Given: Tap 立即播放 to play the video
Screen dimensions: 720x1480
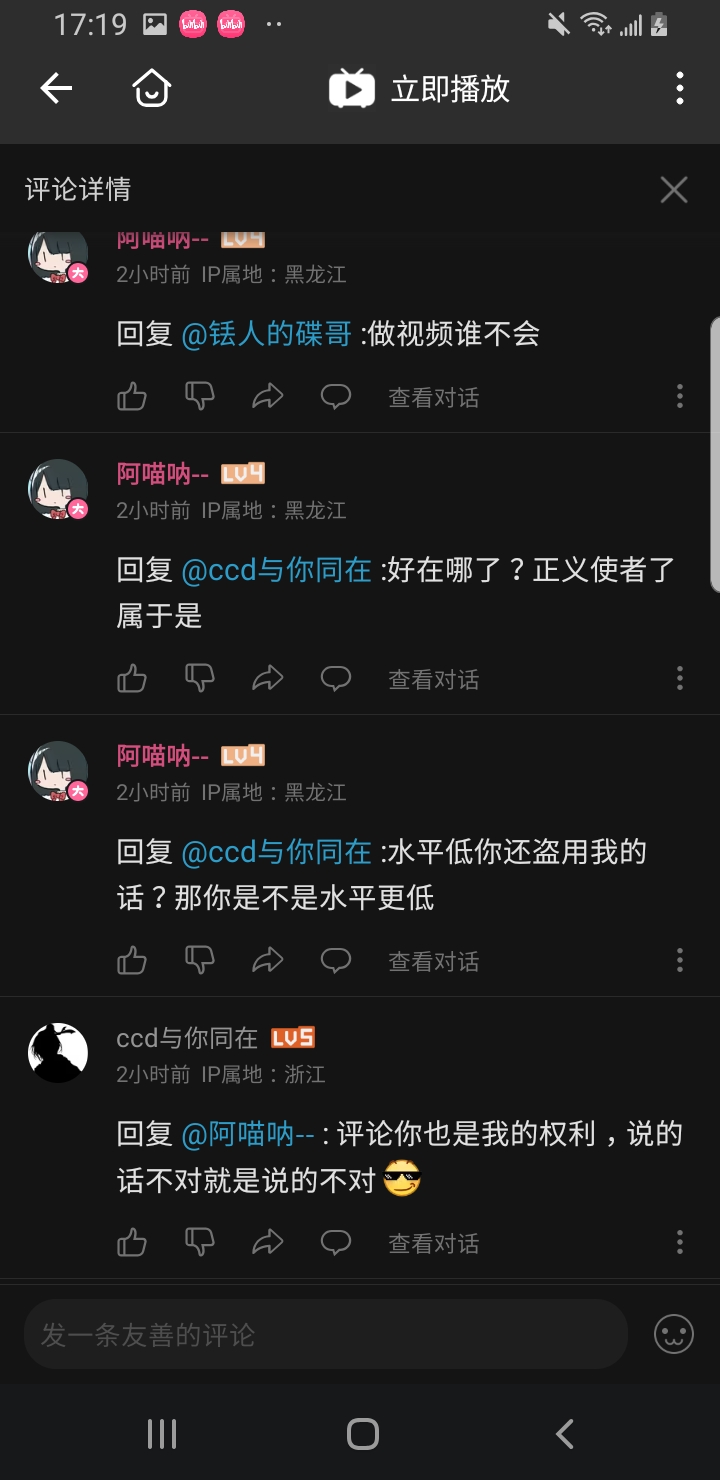Looking at the screenshot, I should pos(420,89).
